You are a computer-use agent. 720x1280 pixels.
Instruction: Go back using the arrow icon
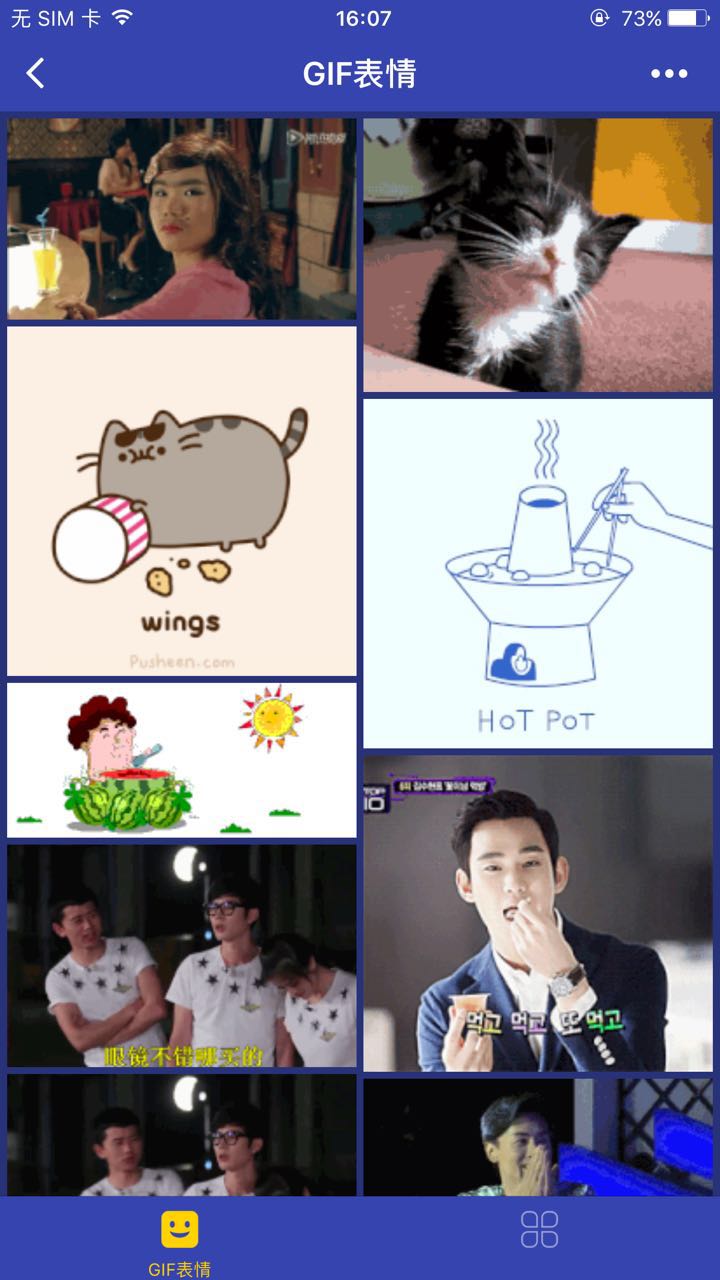click(x=36, y=73)
